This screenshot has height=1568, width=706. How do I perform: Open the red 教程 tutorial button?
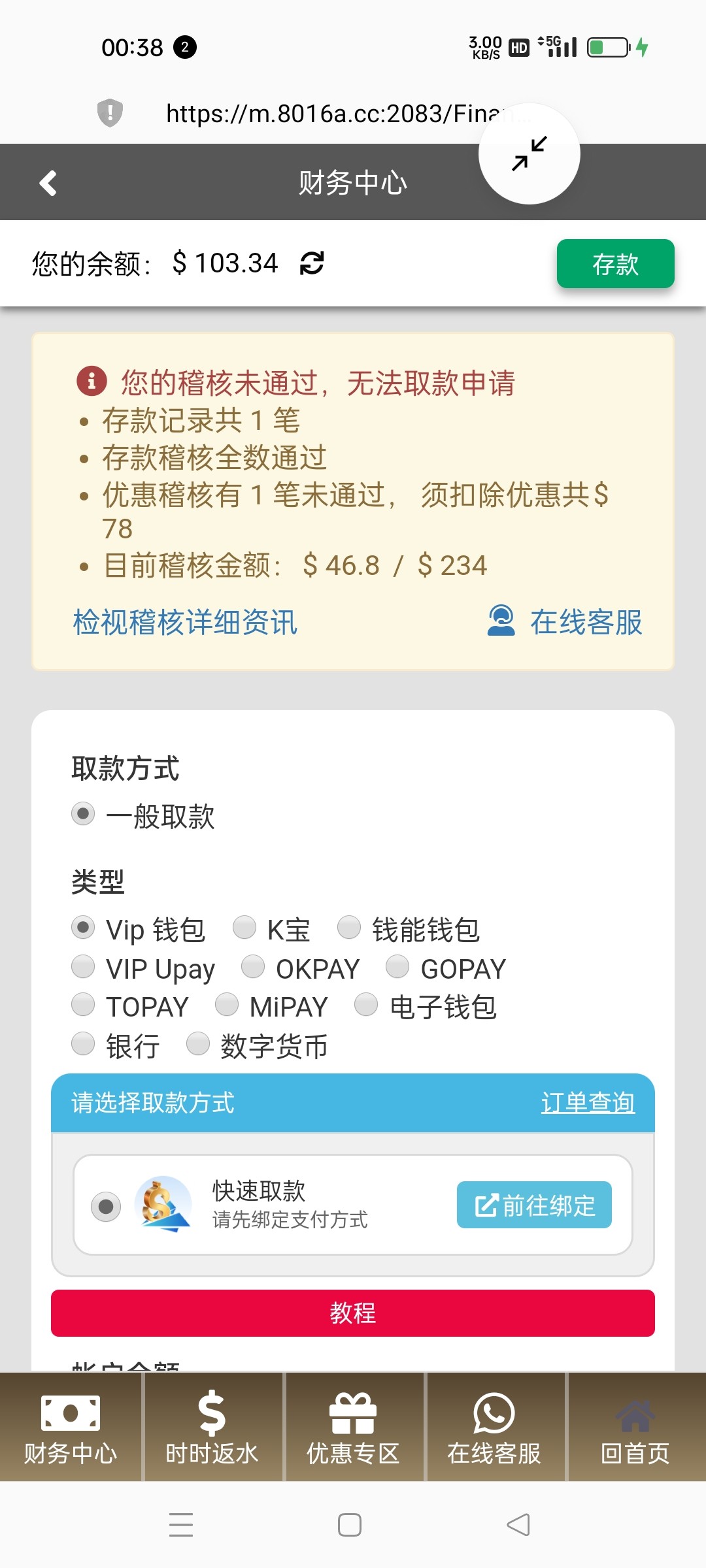353,1313
